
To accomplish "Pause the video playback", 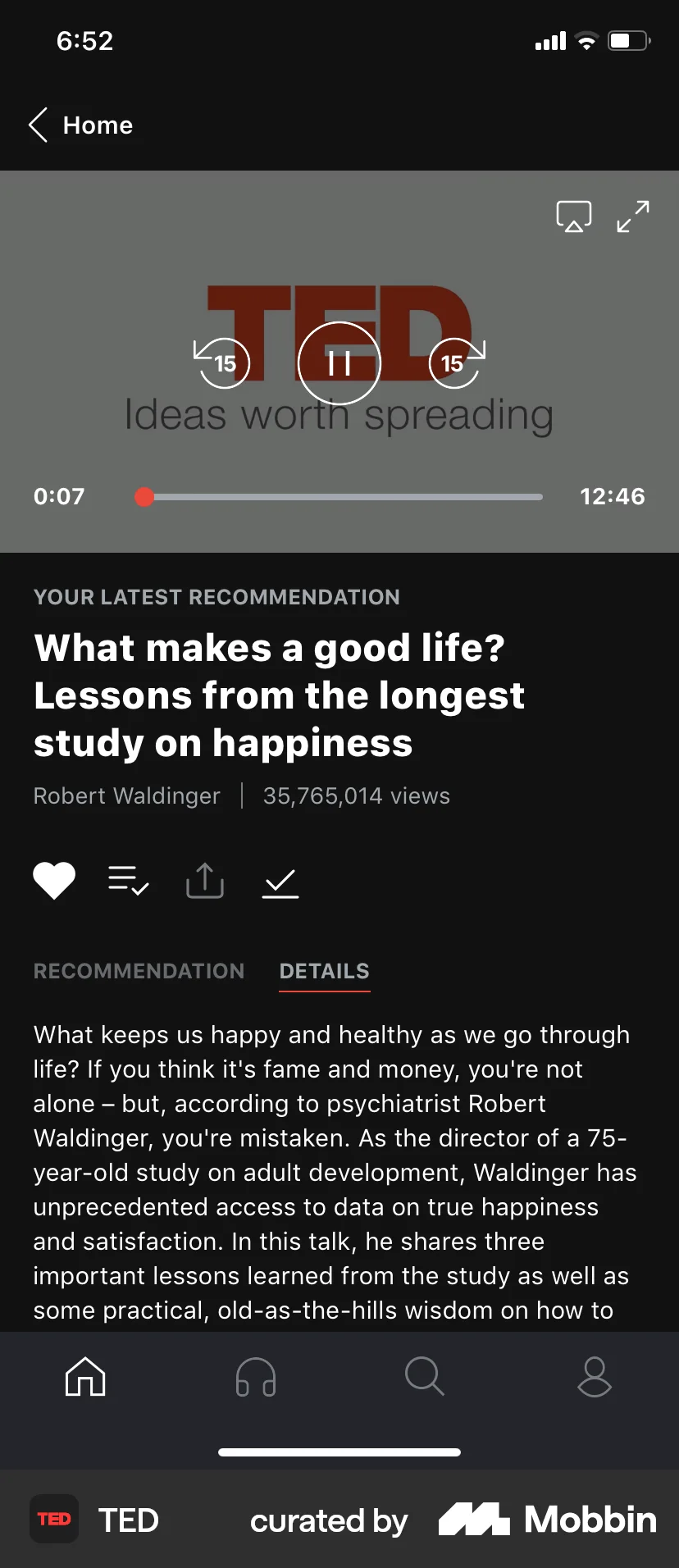I will (339, 362).
